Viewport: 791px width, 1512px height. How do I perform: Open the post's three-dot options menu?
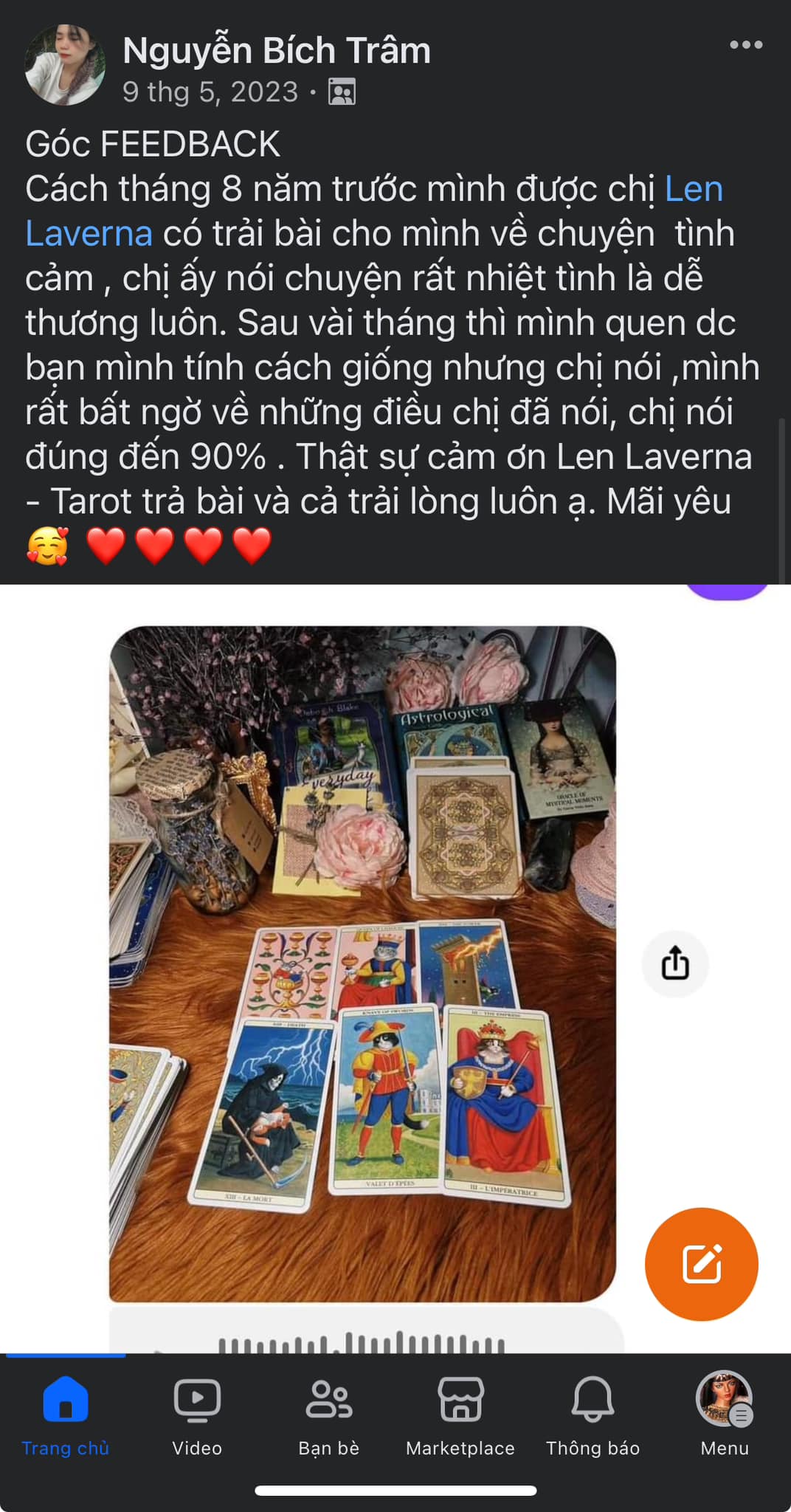coord(746,45)
